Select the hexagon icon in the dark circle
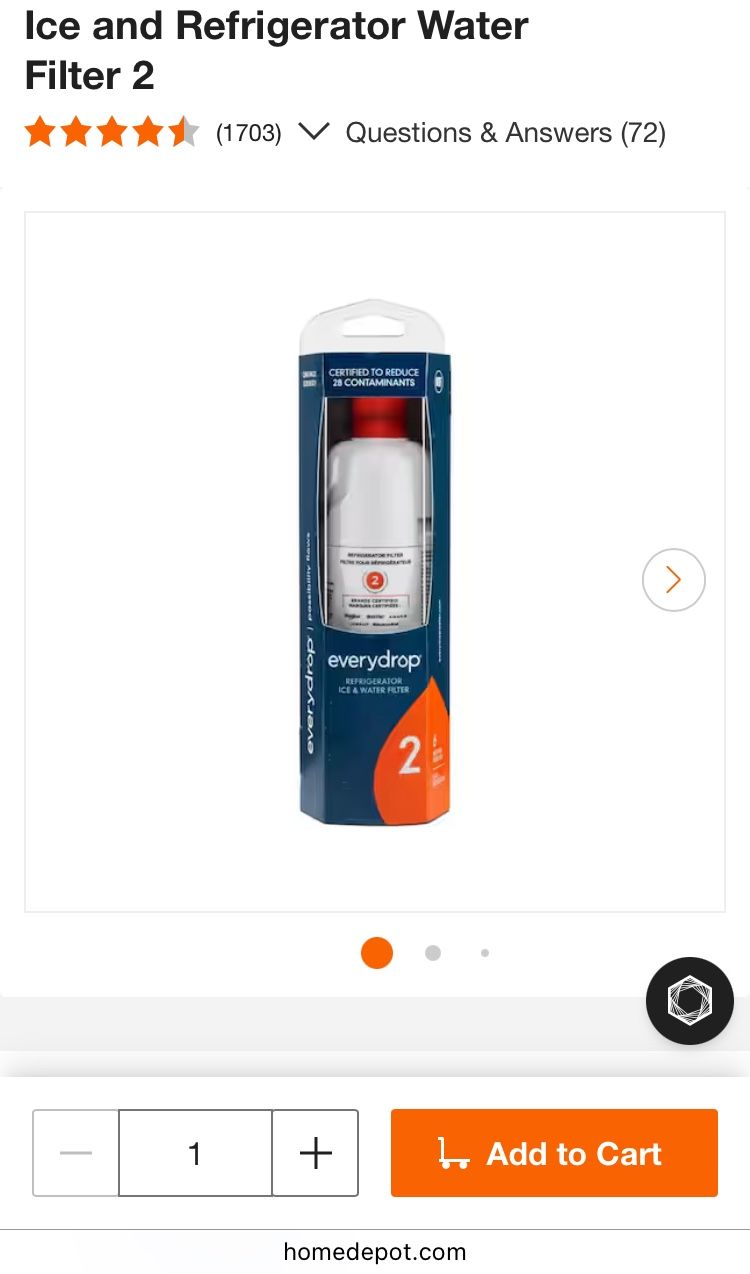The width and height of the screenshot is (750, 1274). pyautogui.click(x=689, y=1000)
